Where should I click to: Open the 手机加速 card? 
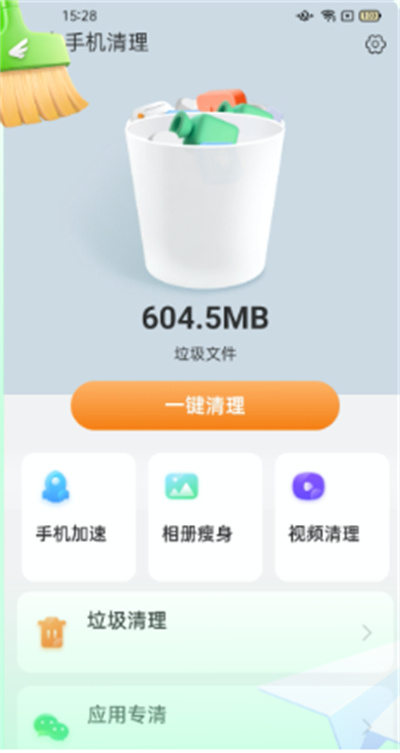(79, 517)
